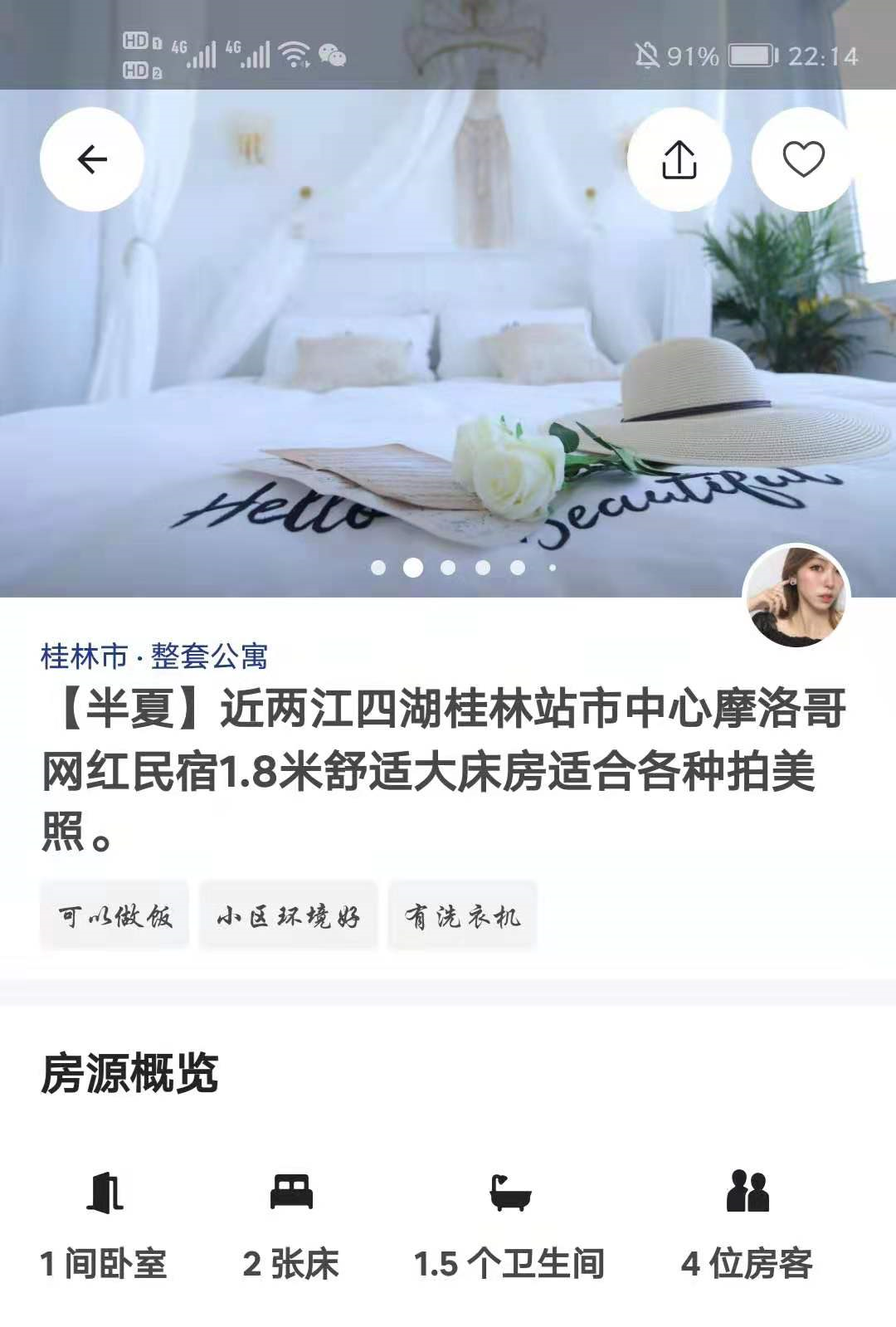Share this listing
Screen dimensions: 896x1327
tap(679, 159)
